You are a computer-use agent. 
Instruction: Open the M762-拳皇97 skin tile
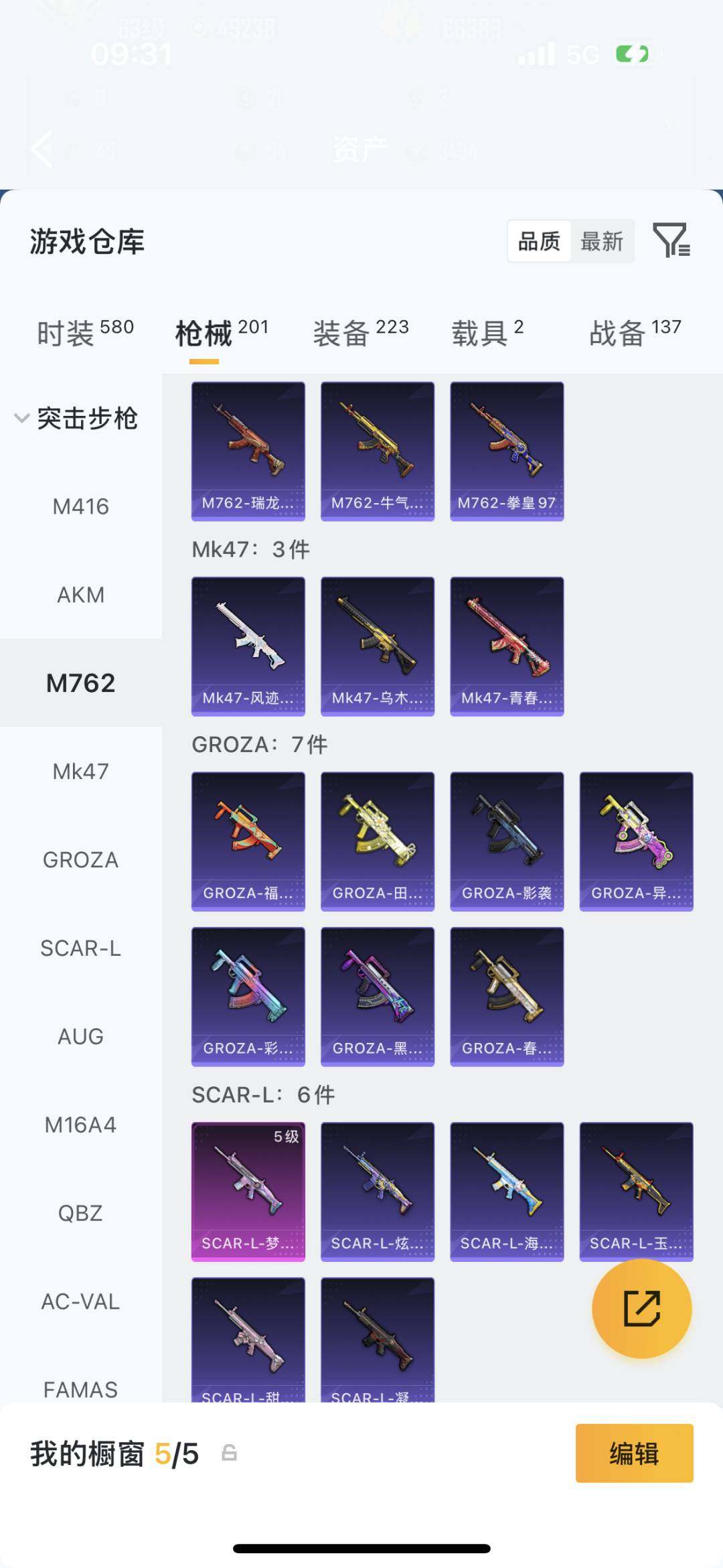[507, 451]
